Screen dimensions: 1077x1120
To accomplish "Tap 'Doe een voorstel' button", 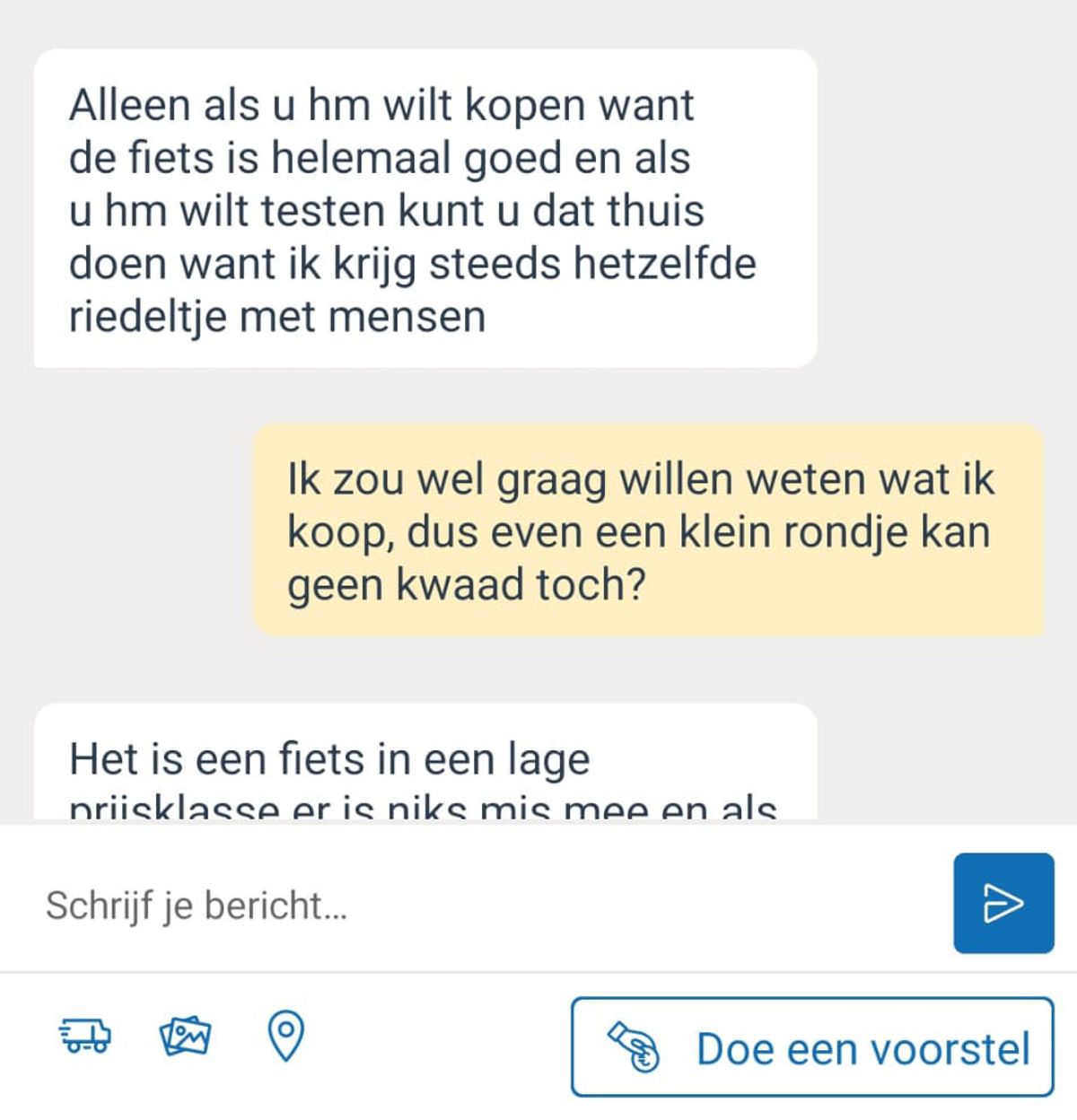I will [x=811, y=1046].
